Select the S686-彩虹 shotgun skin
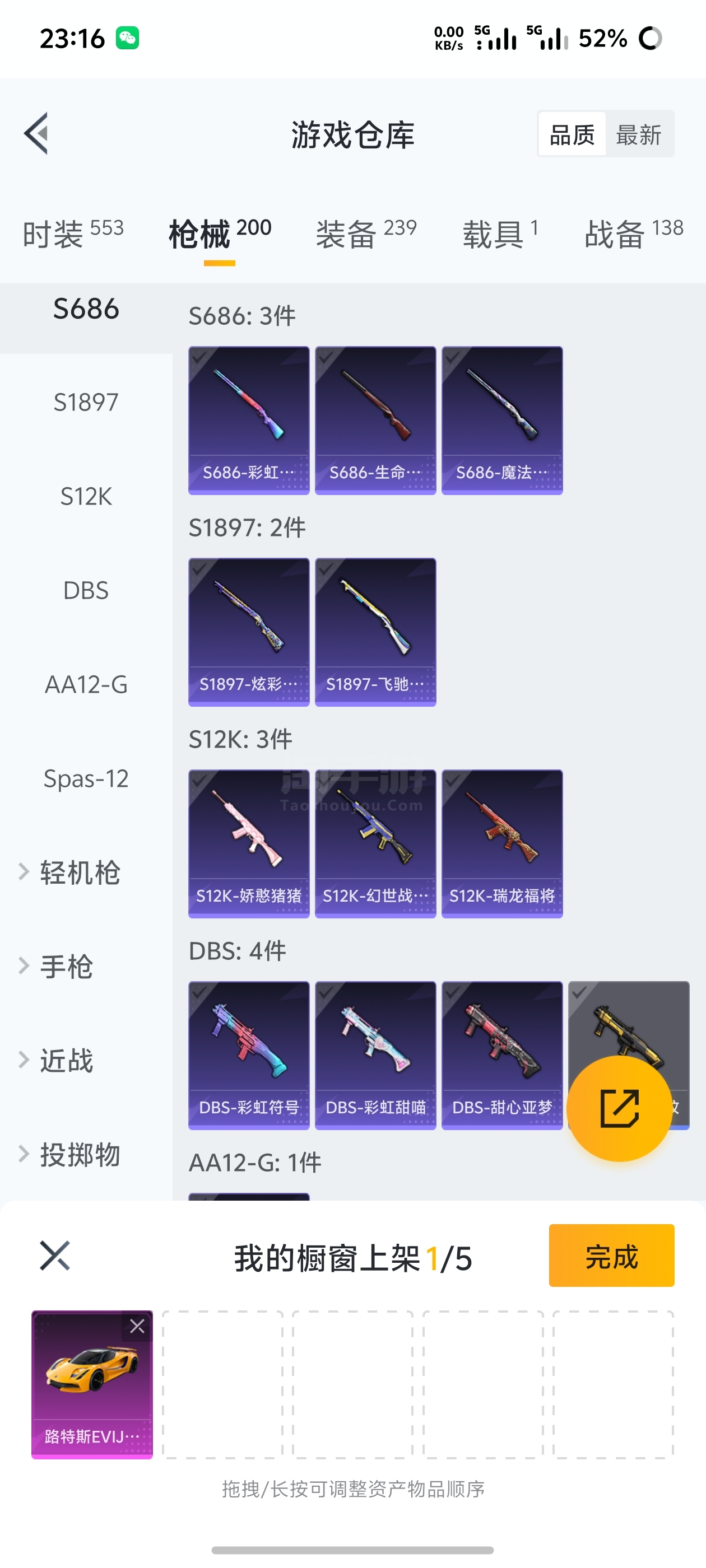Image resolution: width=706 pixels, height=1568 pixels. point(249,420)
